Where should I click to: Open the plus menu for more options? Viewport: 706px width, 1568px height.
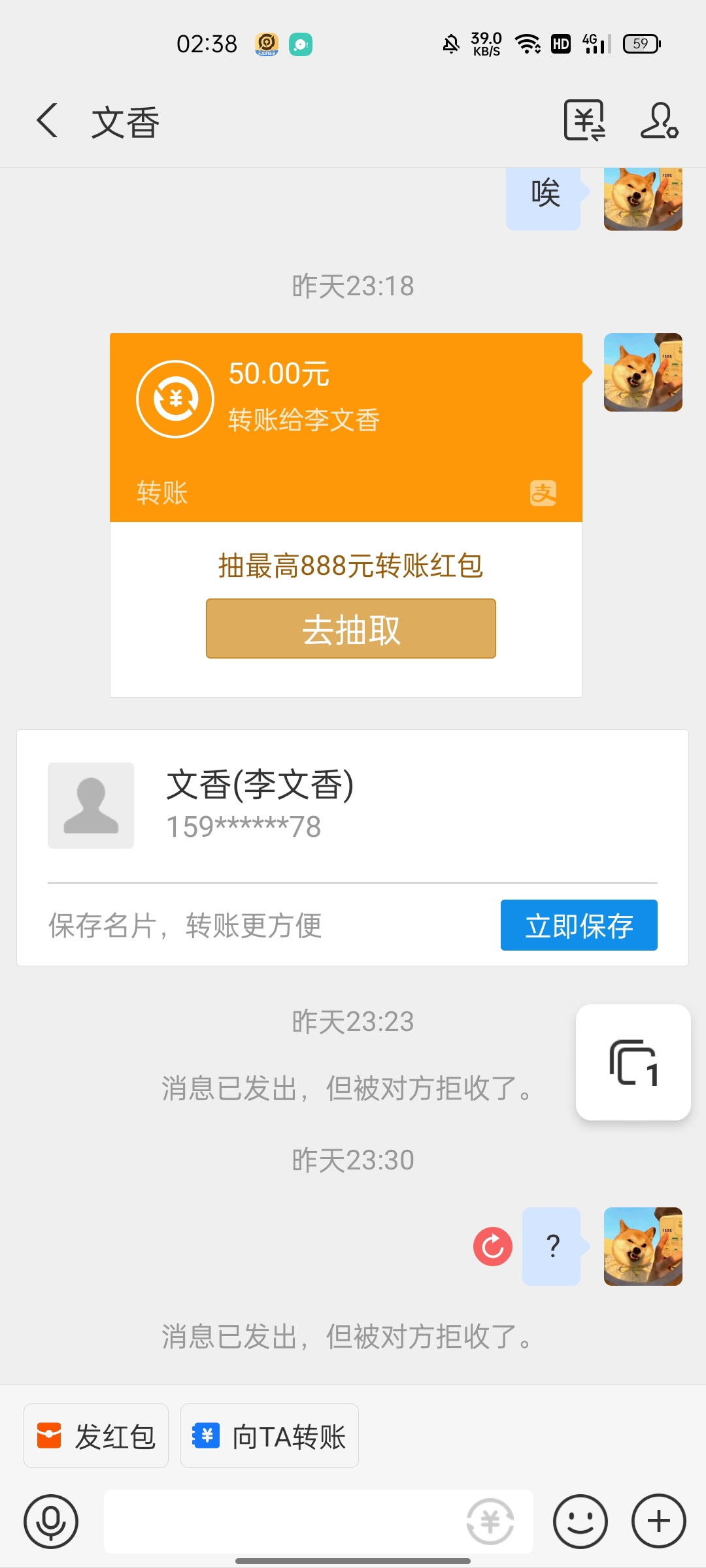point(659,1522)
